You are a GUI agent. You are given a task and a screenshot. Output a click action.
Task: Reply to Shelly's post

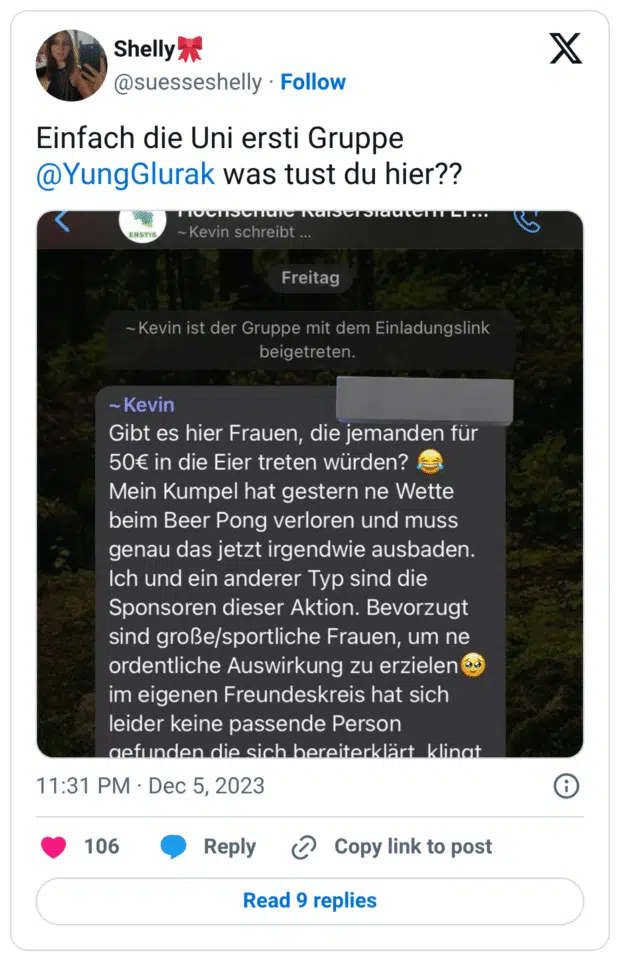pyautogui.click(x=208, y=847)
